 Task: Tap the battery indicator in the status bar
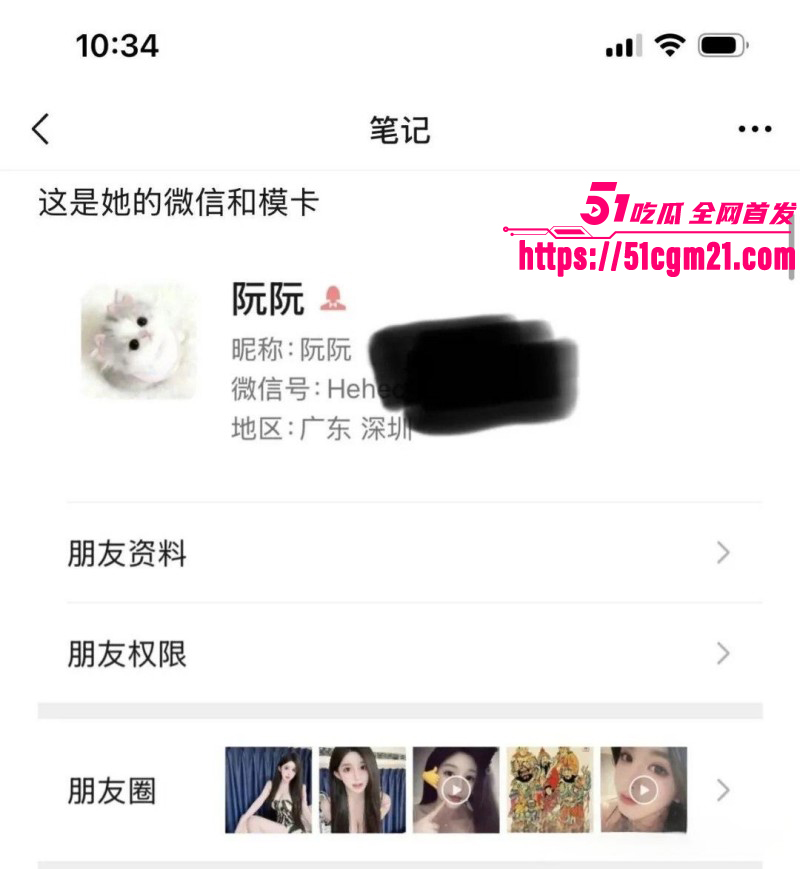tap(722, 44)
